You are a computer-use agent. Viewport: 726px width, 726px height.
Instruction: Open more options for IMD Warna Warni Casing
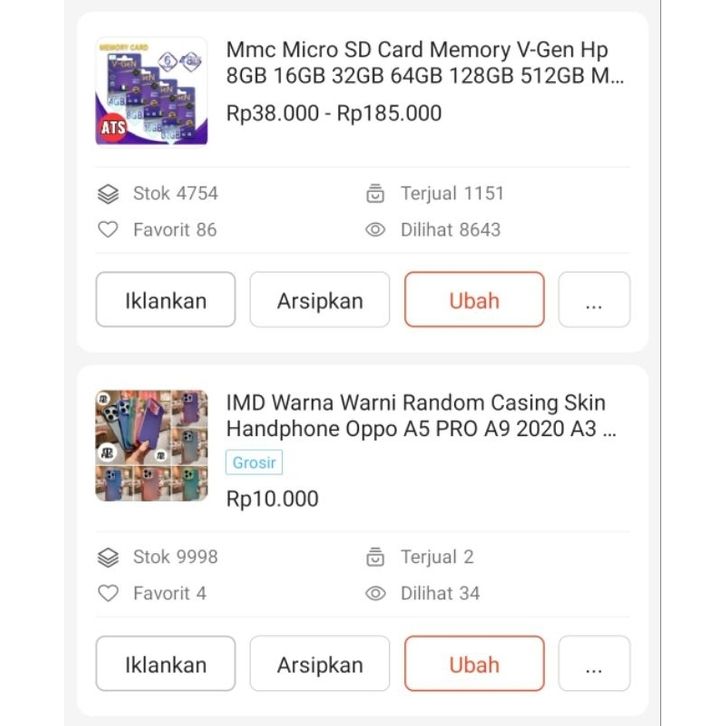594,664
